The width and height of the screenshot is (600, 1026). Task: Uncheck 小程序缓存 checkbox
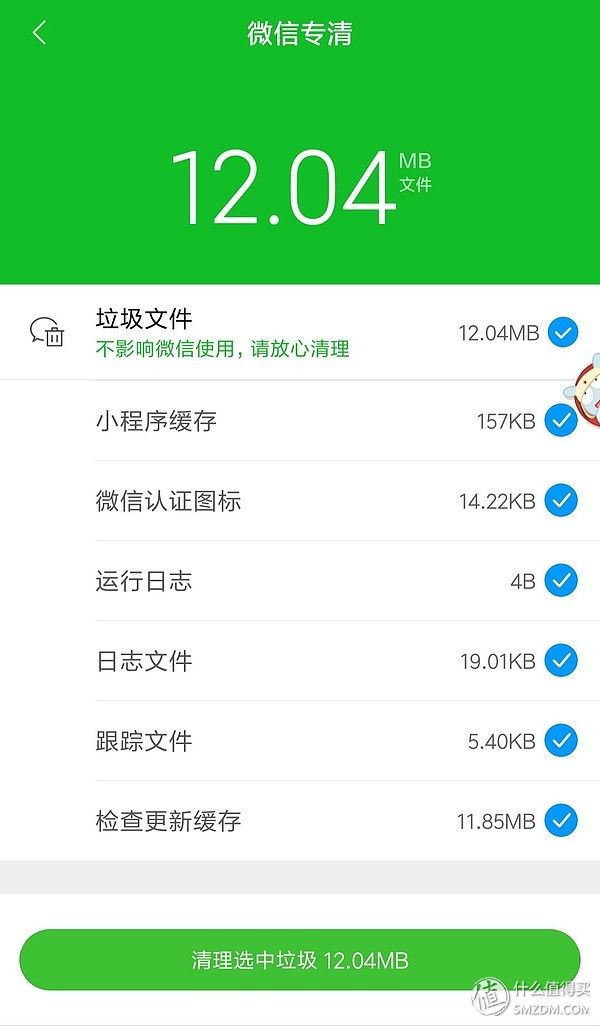tap(561, 421)
